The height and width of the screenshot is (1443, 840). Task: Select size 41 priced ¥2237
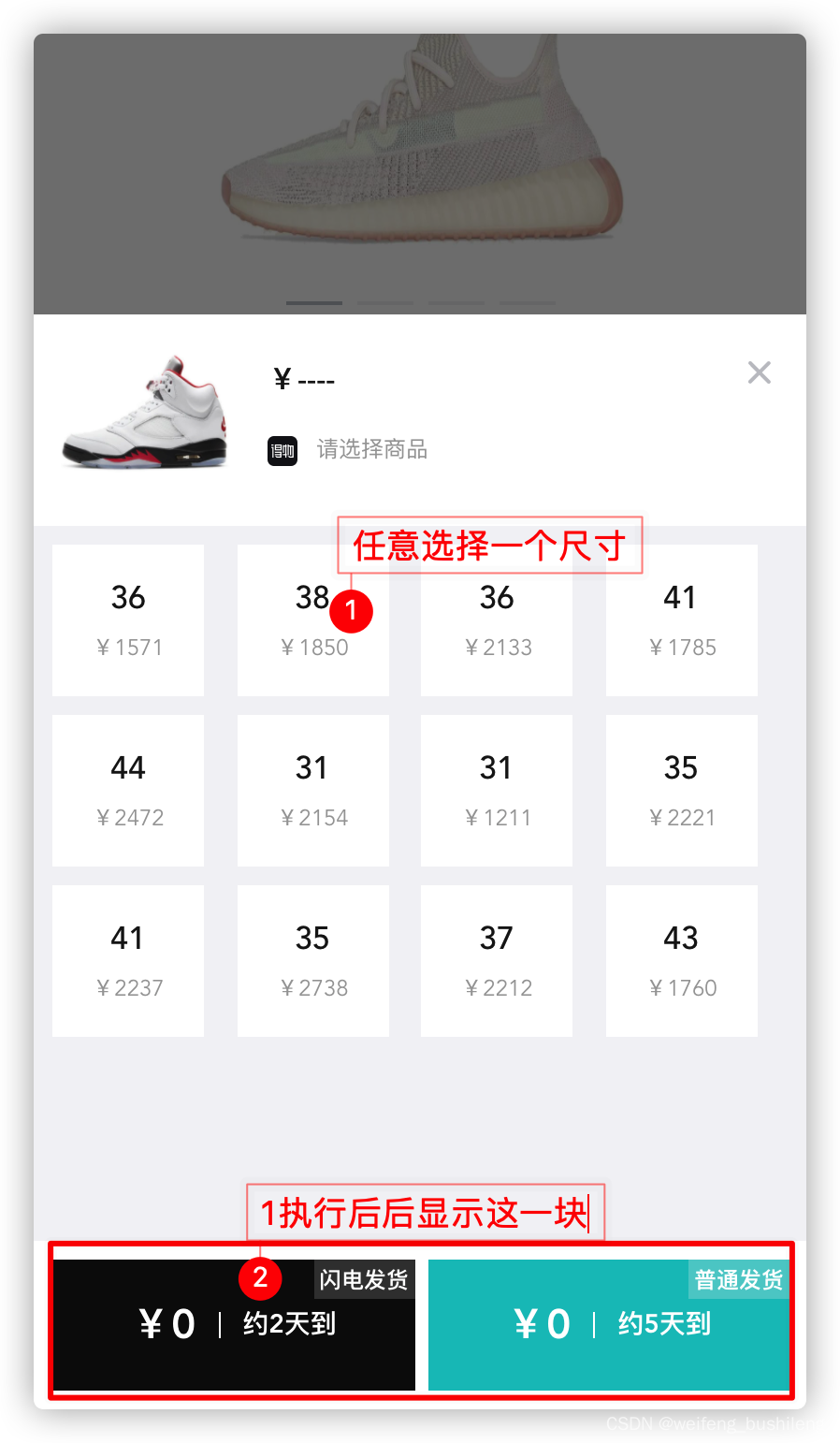(x=128, y=960)
